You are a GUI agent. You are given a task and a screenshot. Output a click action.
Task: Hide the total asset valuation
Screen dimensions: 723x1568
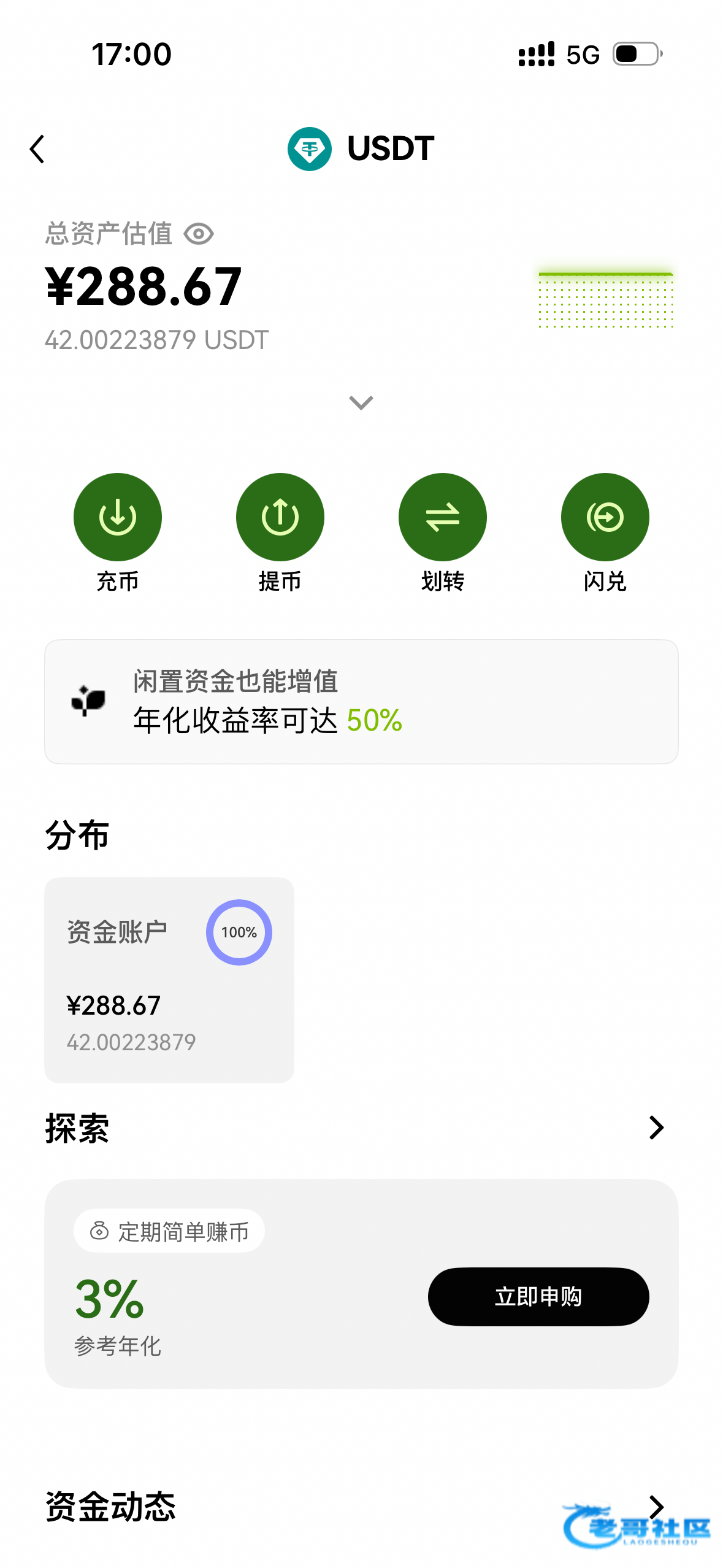point(199,234)
